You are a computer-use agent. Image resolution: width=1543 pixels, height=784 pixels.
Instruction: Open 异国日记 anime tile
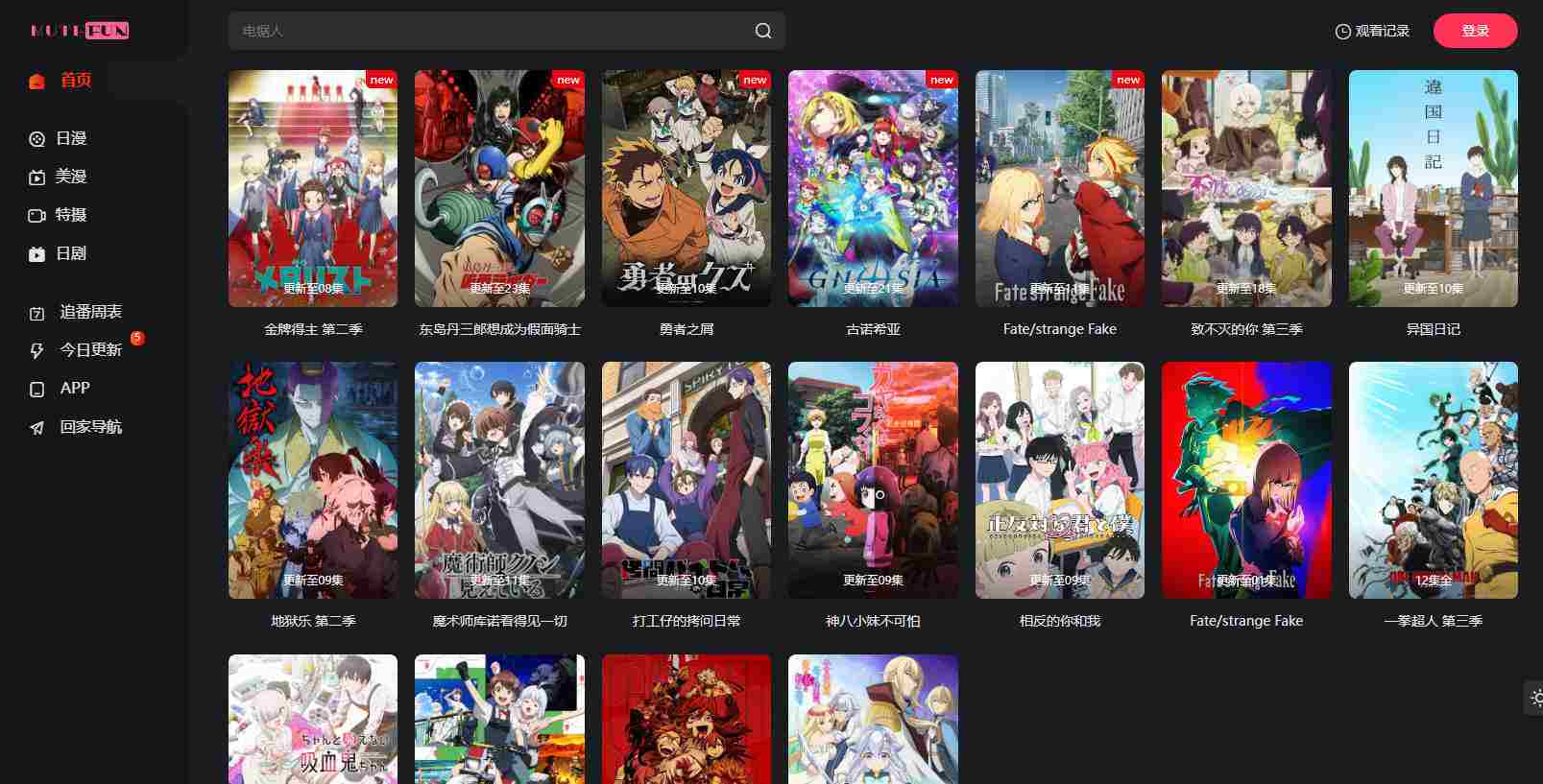pos(1433,189)
